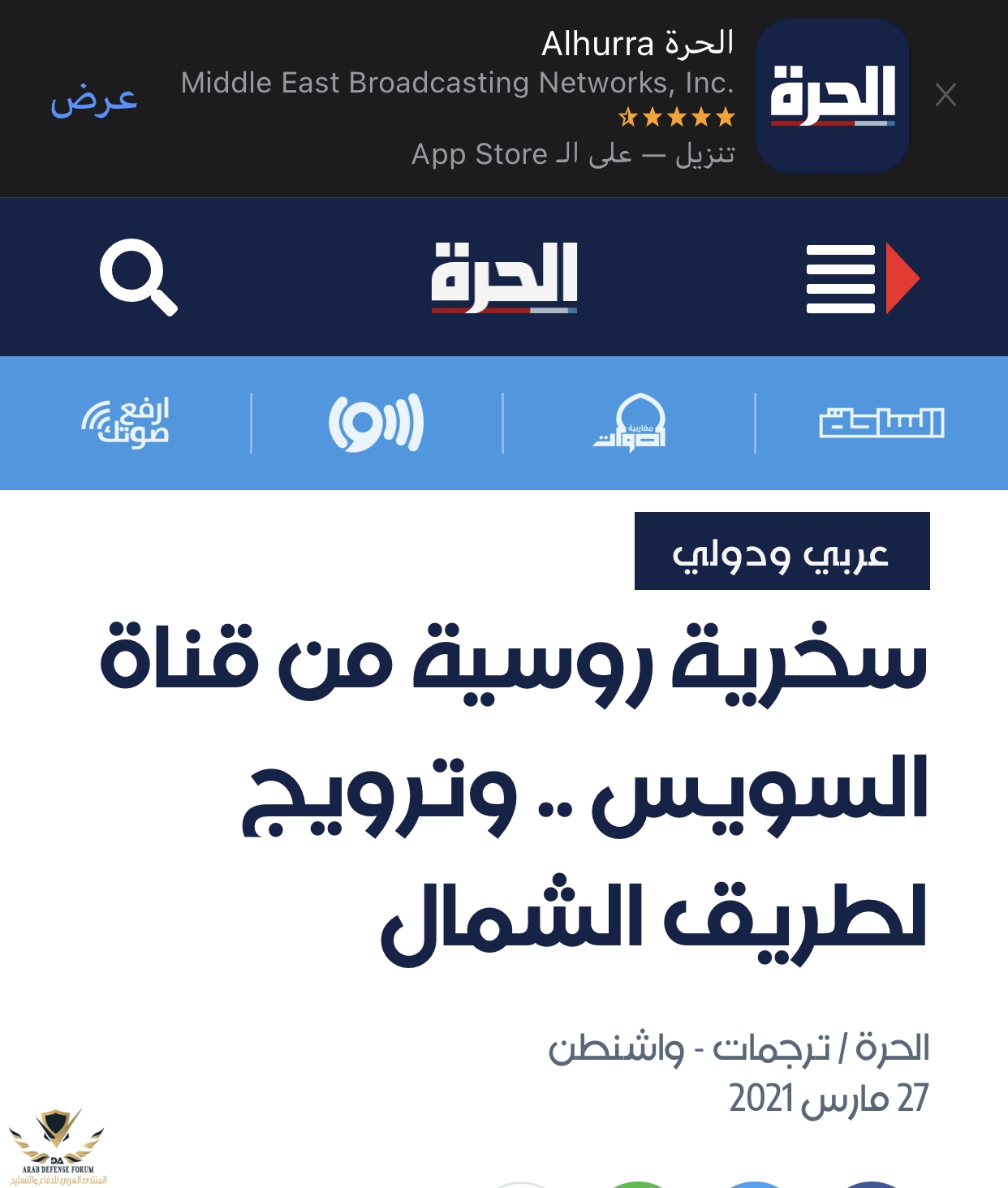Open the radio broadcast icon section

coord(377,423)
